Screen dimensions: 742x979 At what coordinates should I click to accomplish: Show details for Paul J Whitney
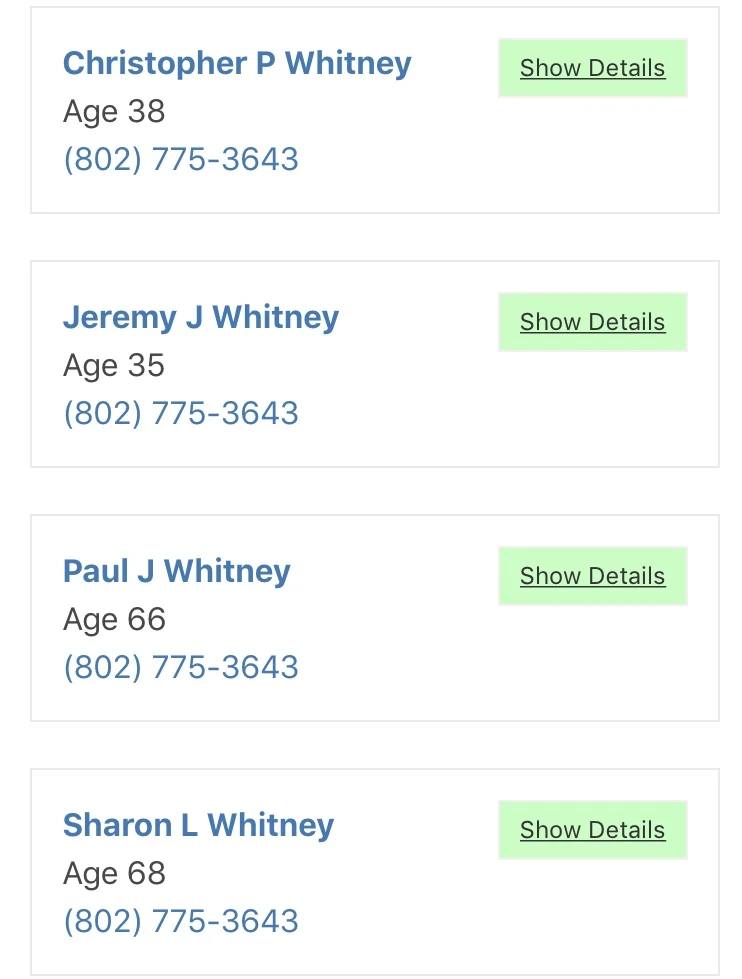click(x=592, y=576)
